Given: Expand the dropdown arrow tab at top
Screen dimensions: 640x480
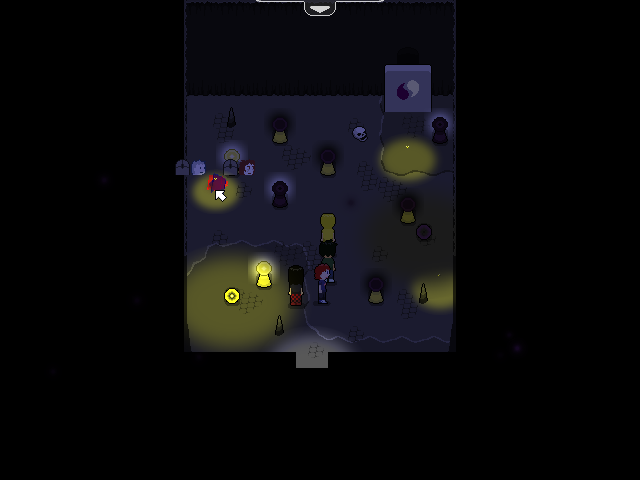Looking at the screenshot, I should click(320, 8).
